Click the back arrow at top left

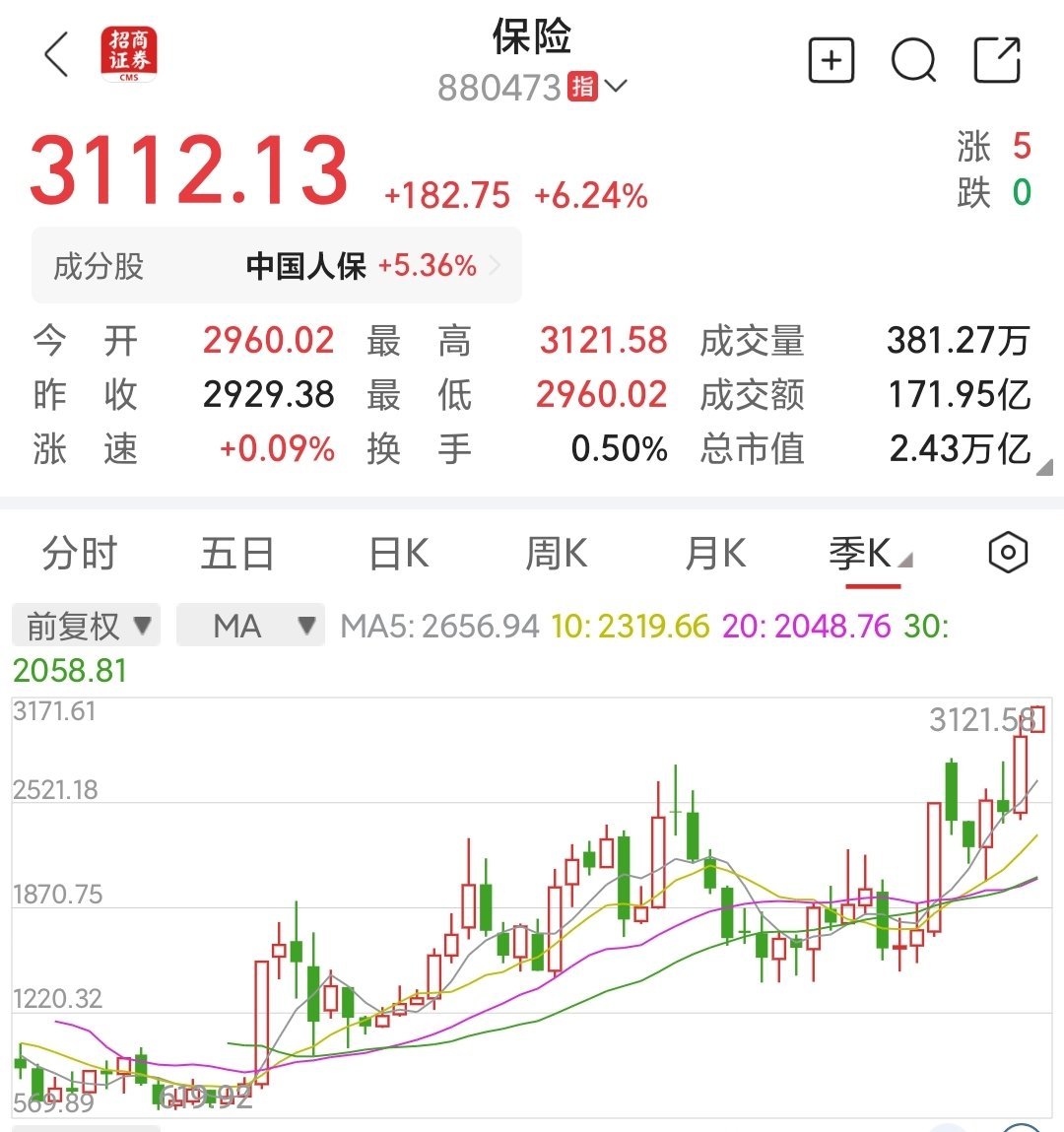point(56,56)
